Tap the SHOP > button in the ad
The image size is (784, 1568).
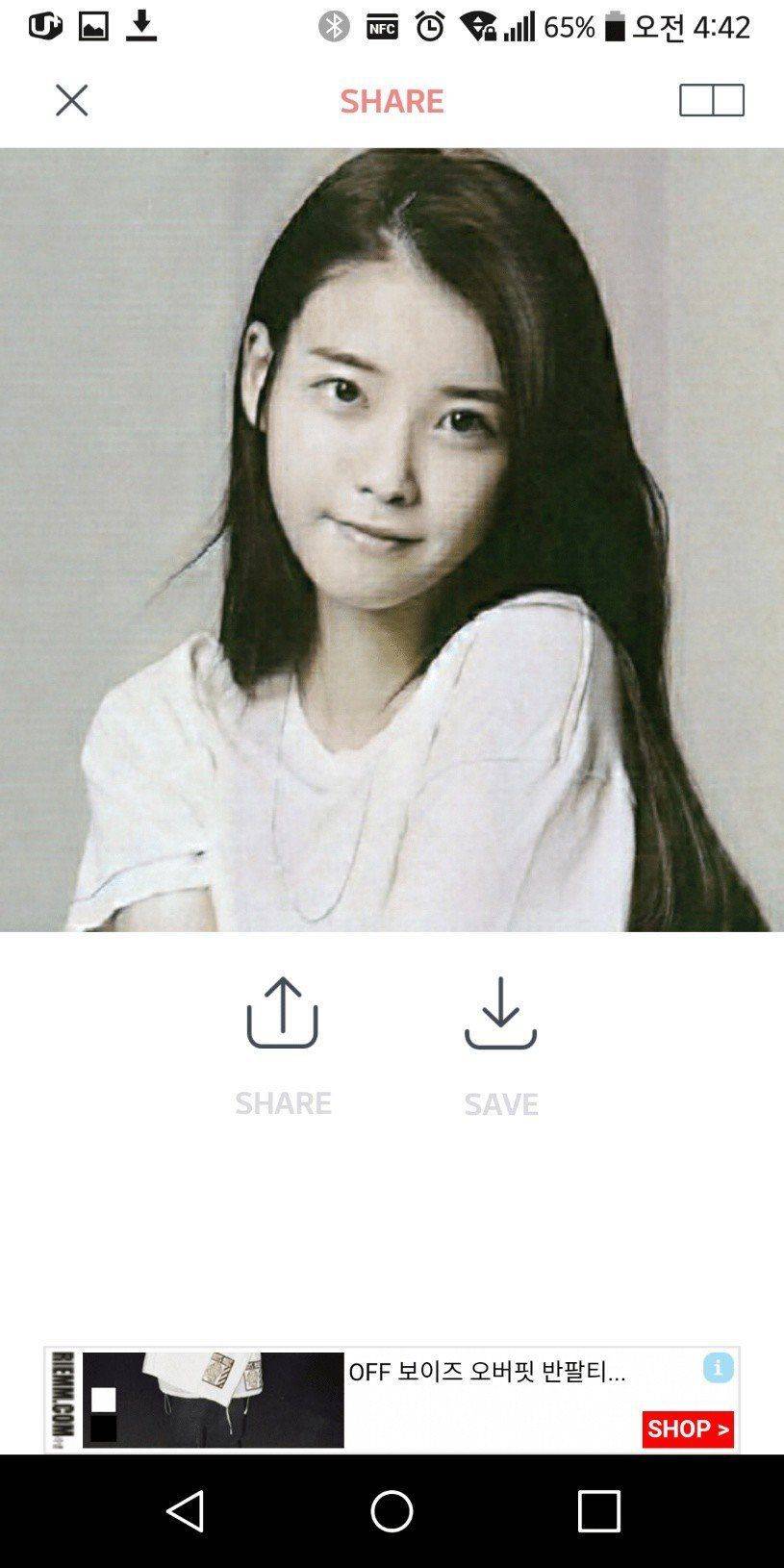point(687,1429)
